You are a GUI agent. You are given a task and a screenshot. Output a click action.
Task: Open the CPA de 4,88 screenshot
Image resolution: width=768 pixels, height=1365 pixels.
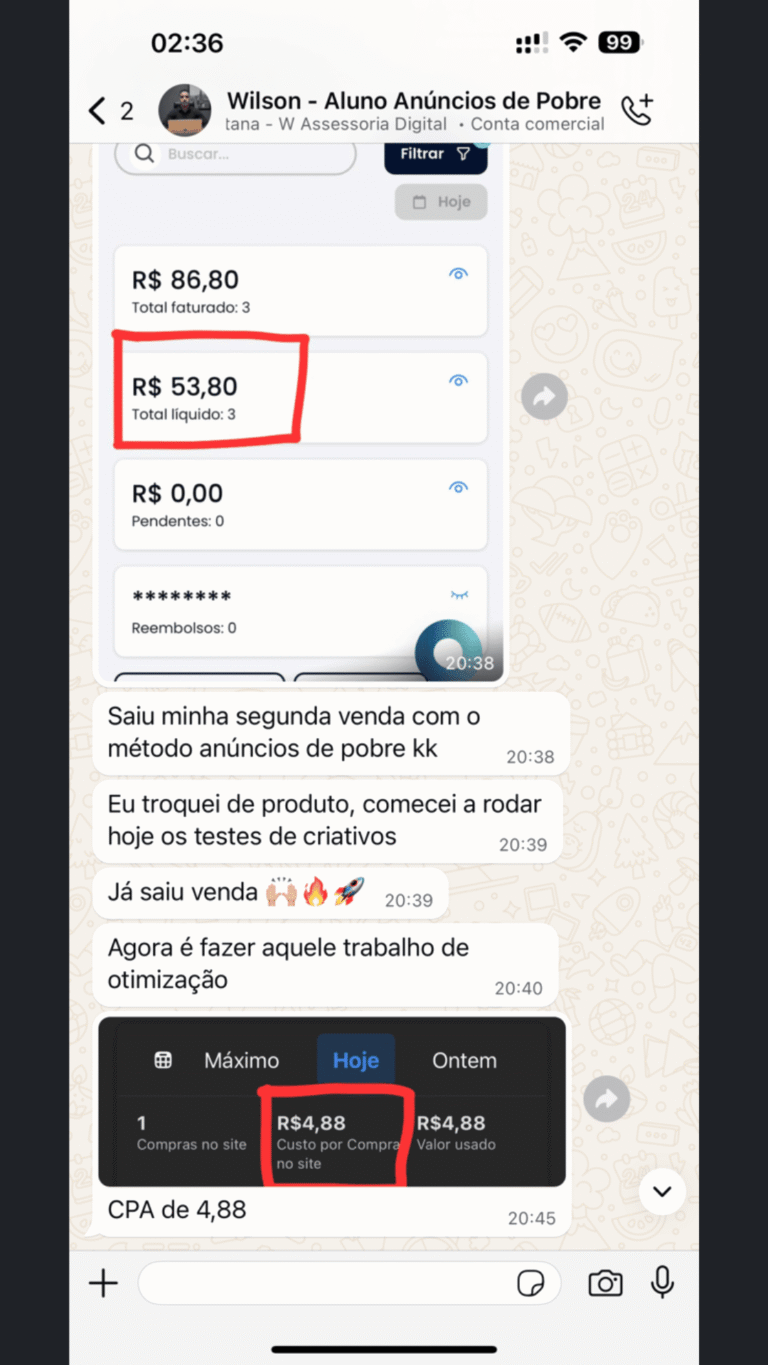click(332, 1102)
